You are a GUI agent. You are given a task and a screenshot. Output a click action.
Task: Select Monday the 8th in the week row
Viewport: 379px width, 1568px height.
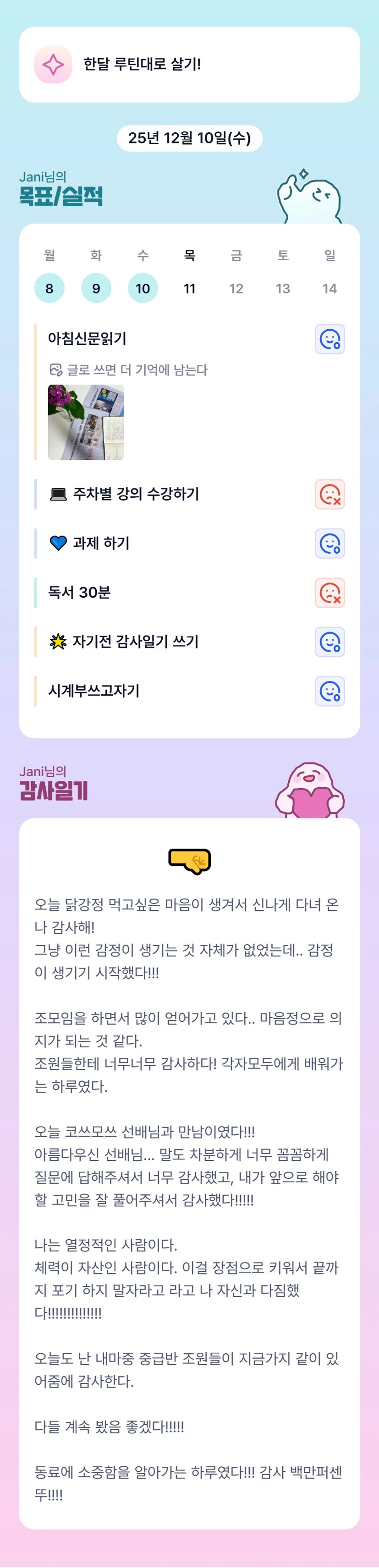click(49, 289)
